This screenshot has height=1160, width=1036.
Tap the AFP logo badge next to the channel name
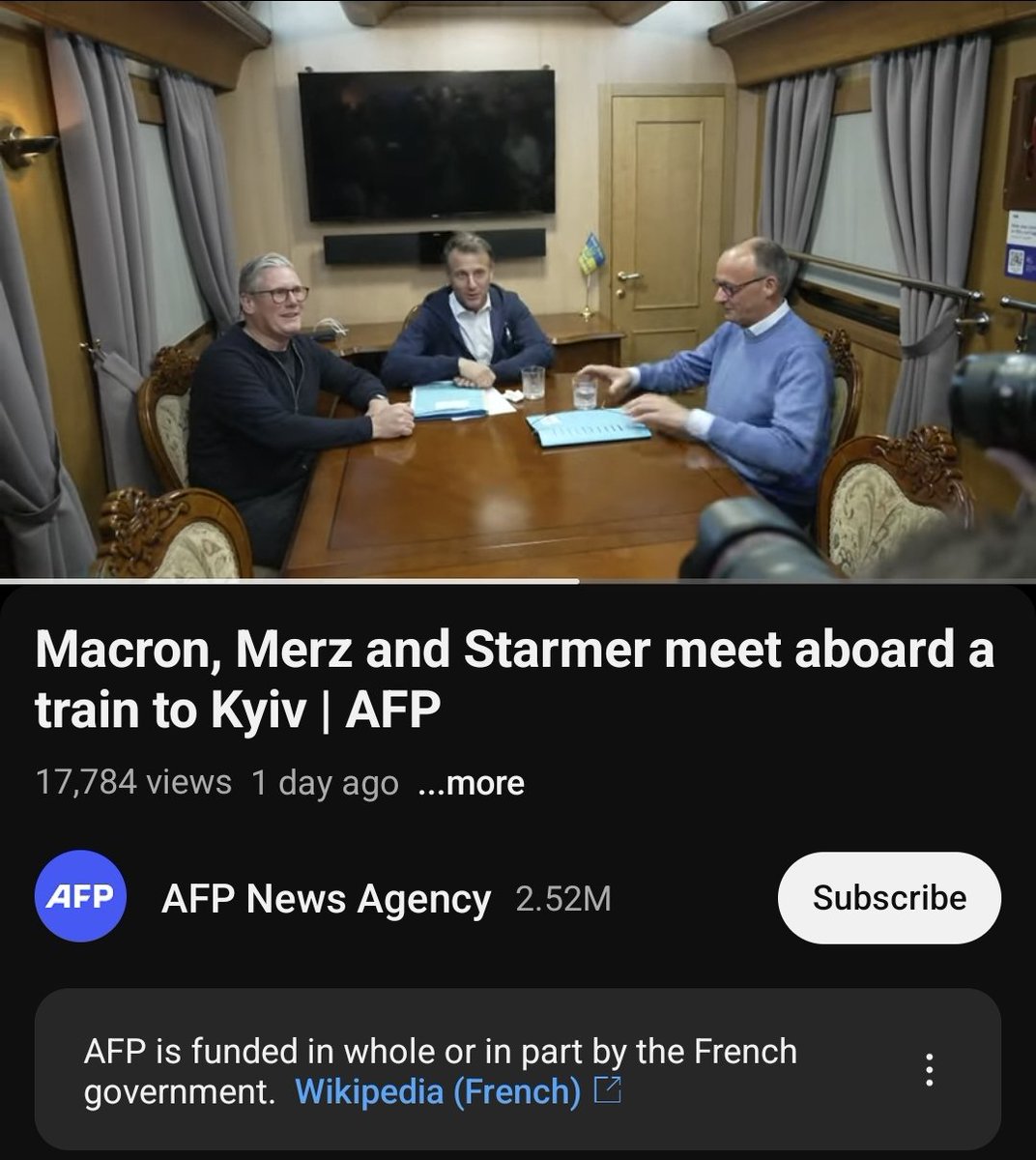coord(80,898)
